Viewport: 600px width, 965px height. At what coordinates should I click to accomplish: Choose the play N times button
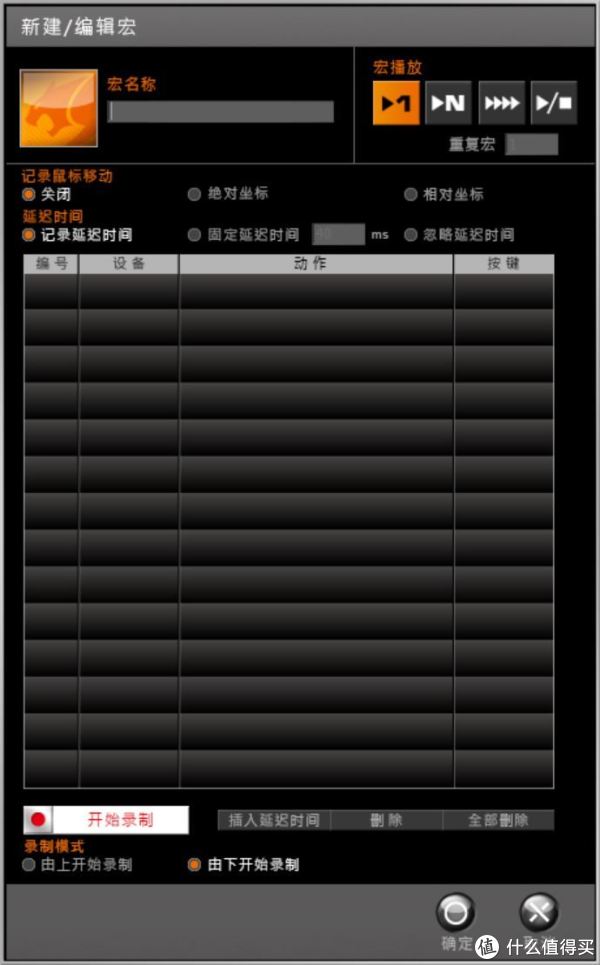pyautogui.click(x=449, y=103)
